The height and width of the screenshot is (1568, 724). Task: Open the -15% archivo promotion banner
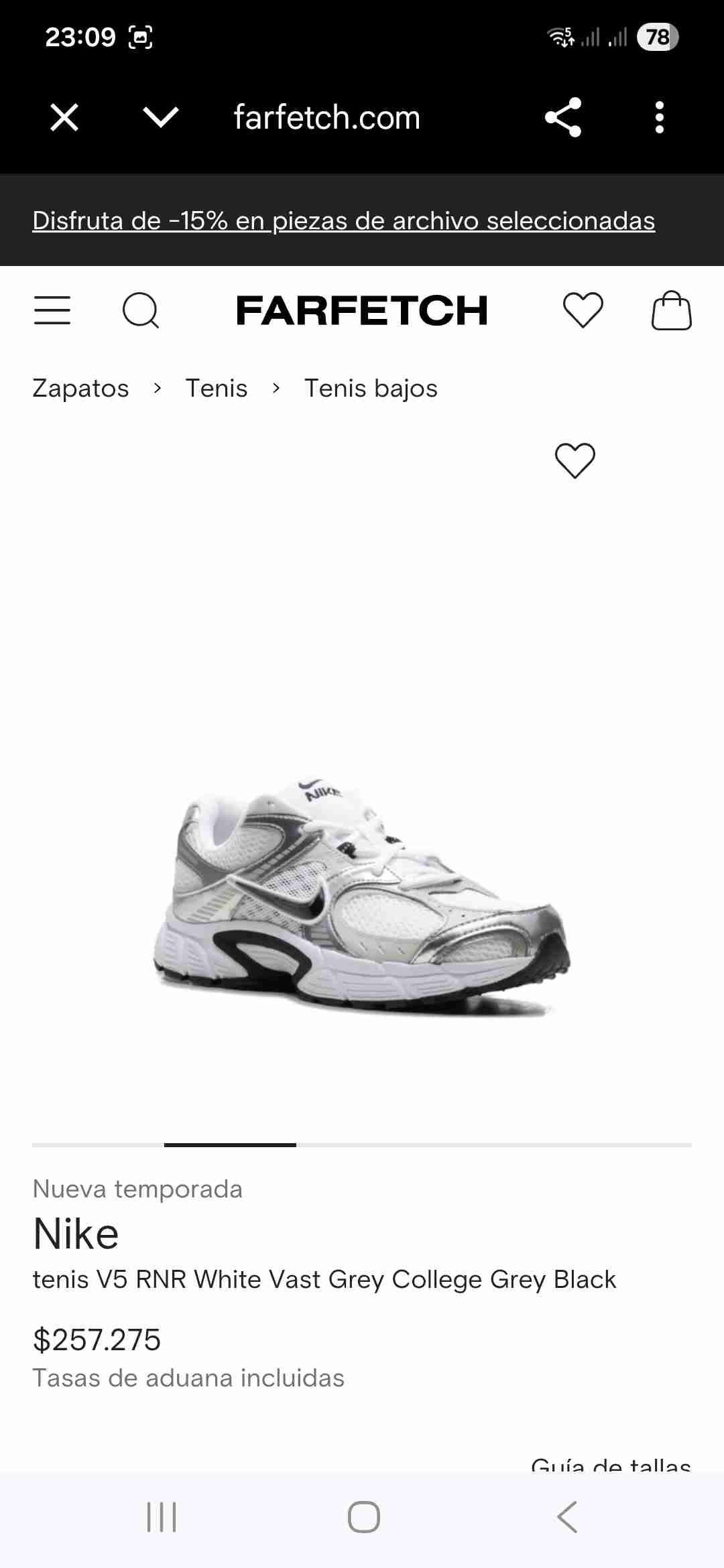345,221
